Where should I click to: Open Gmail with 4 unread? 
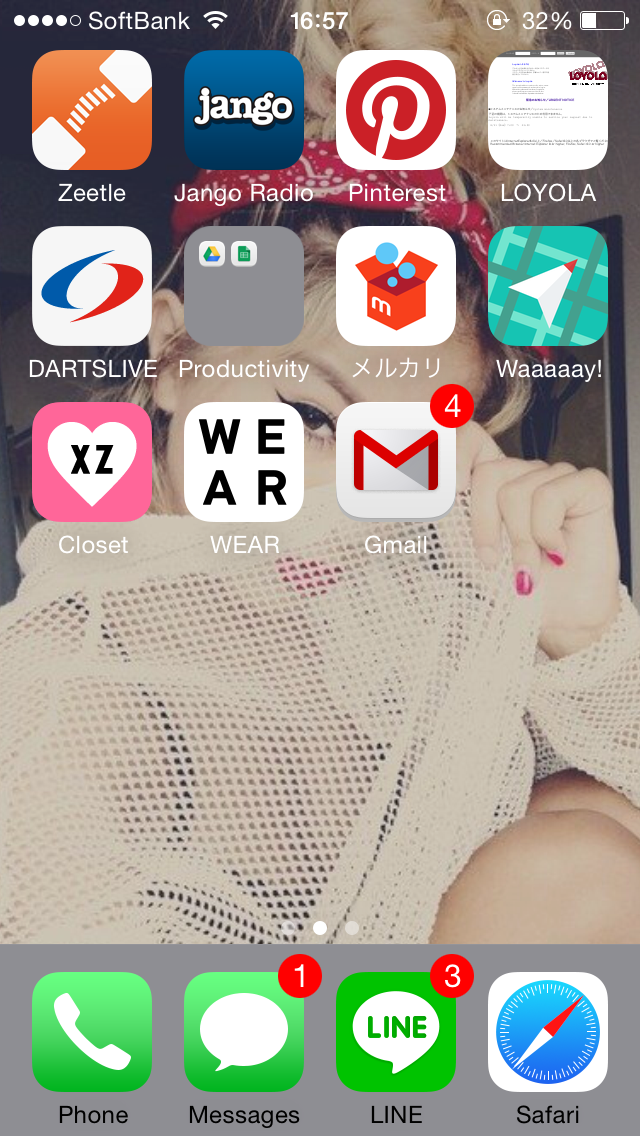(x=396, y=462)
